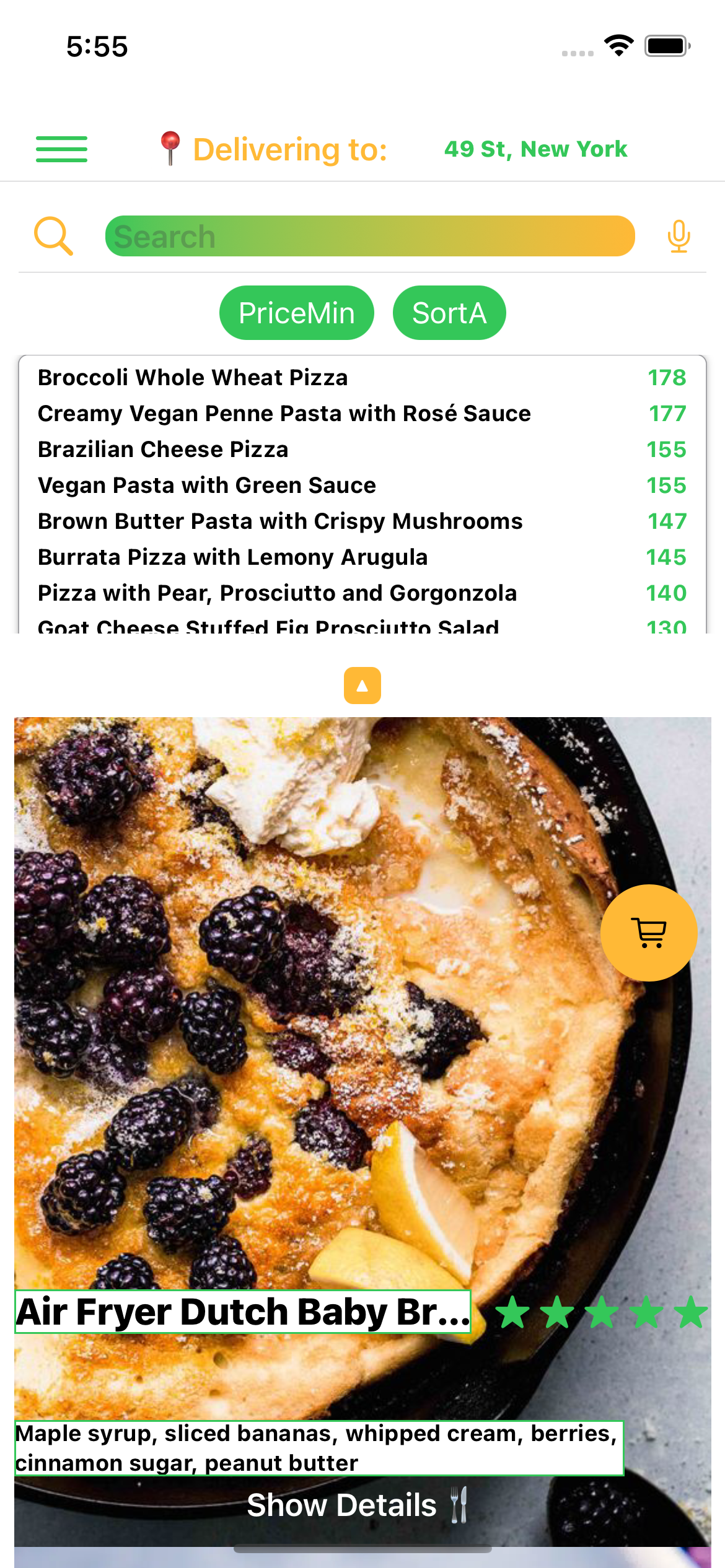Open the hamburger menu
This screenshot has width=725, height=1568.
click(61, 149)
